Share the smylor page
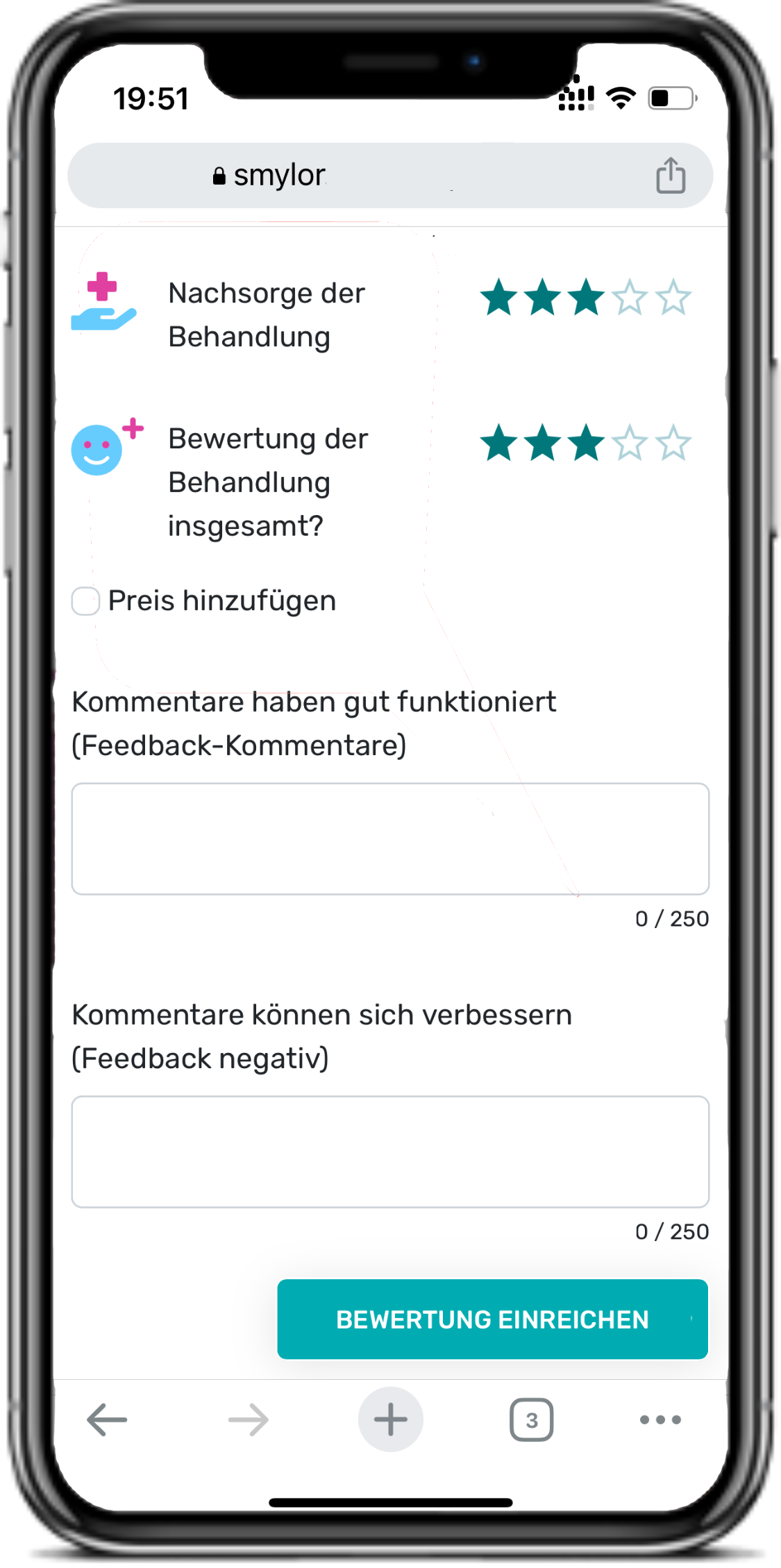This screenshot has height=1568, width=781. [671, 175]
